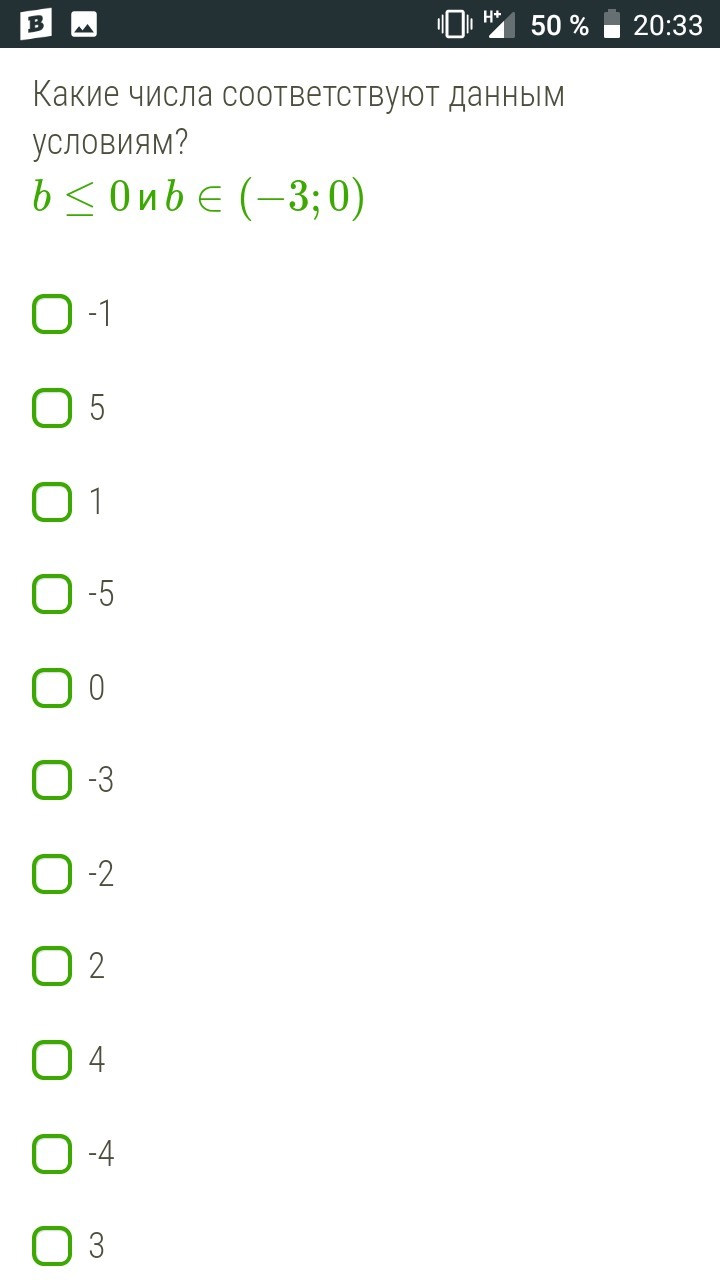Tick the checkbox next to 1
Screen dimensions: 720x1280
coord(52,501)
